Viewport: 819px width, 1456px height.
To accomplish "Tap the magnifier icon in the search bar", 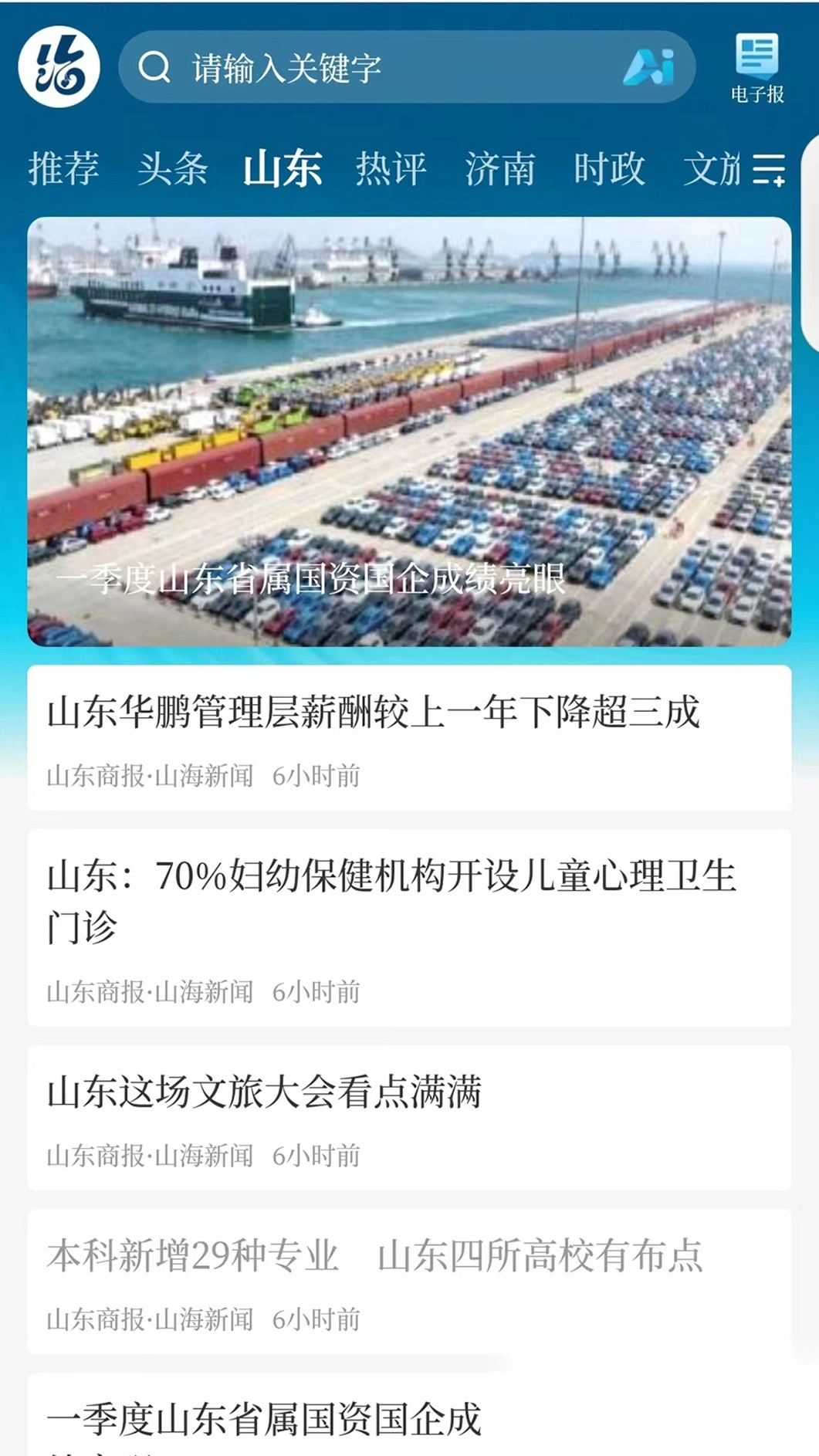I will coord(155,68).
